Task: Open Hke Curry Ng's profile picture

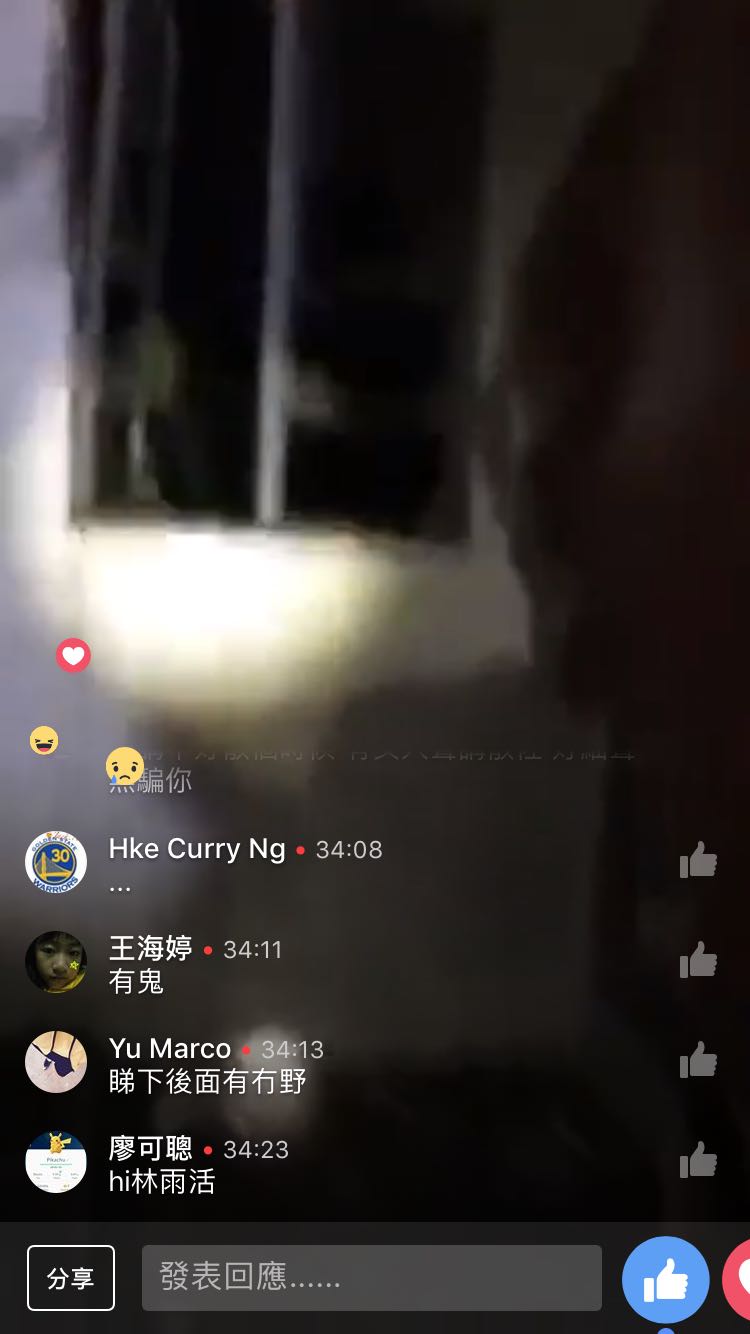Action: click(x=56, y=862)
